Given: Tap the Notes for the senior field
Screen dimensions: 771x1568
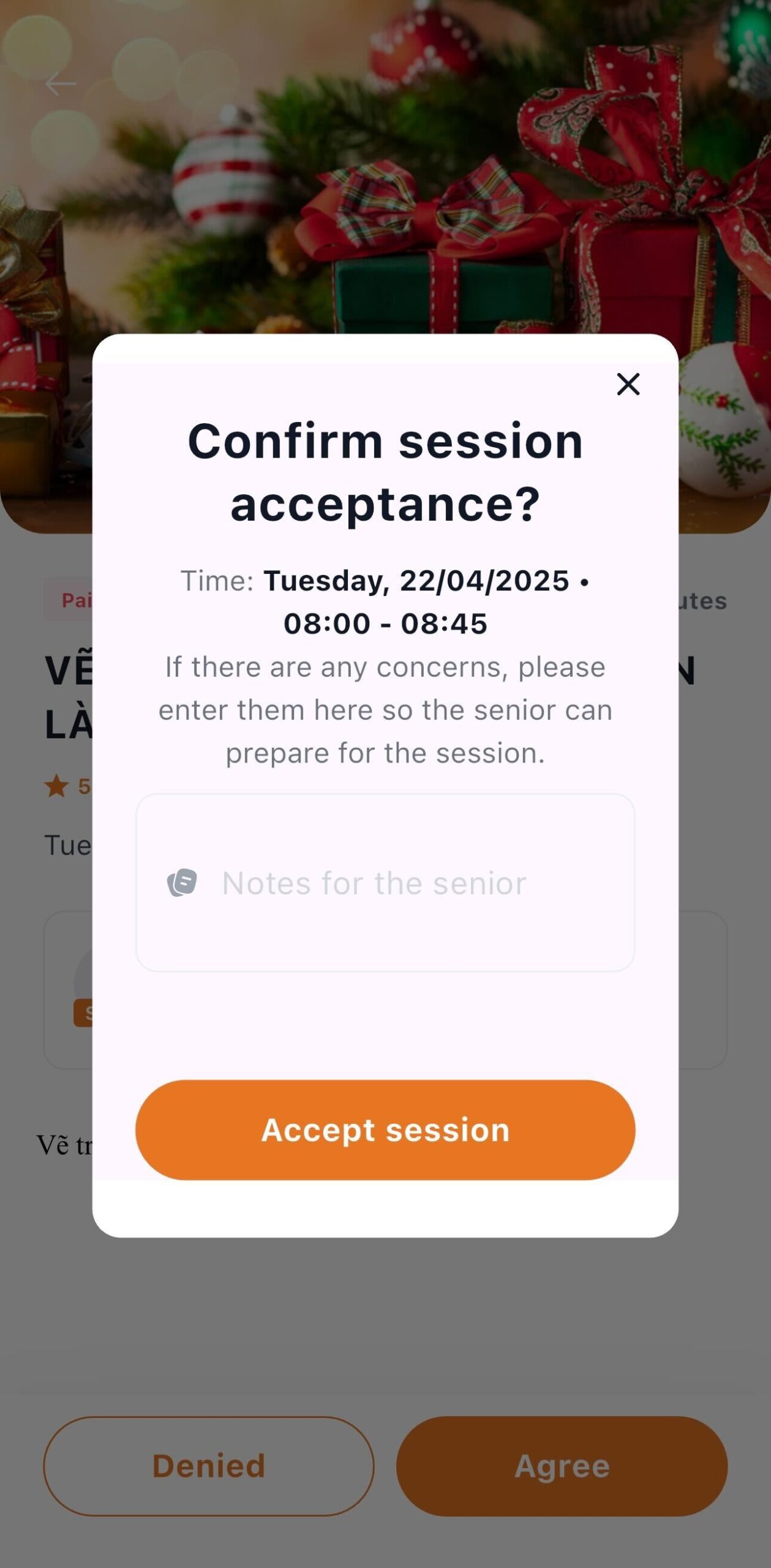Looking at the screenshot, I should (x=385, y=883).
